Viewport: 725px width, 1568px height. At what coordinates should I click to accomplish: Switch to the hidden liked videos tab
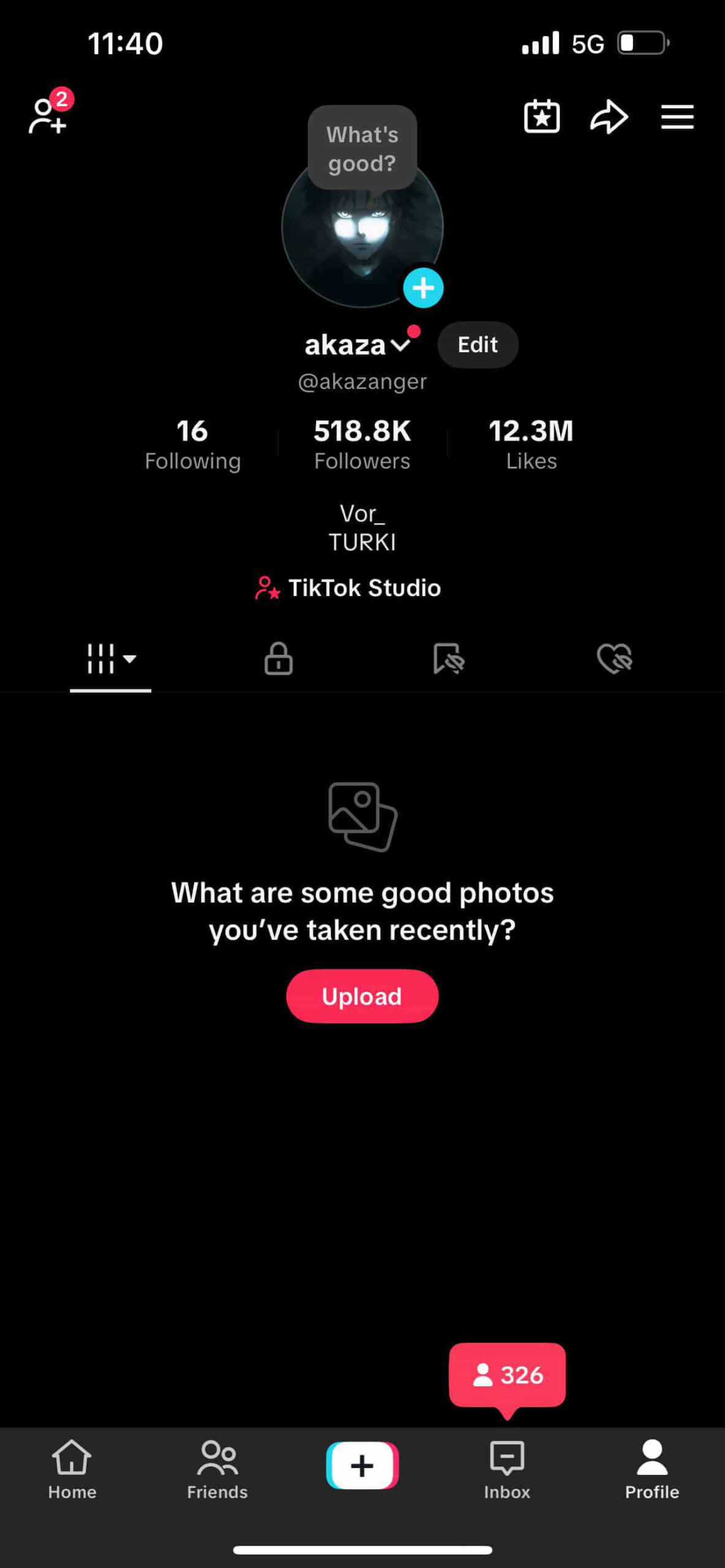(615, 659)
